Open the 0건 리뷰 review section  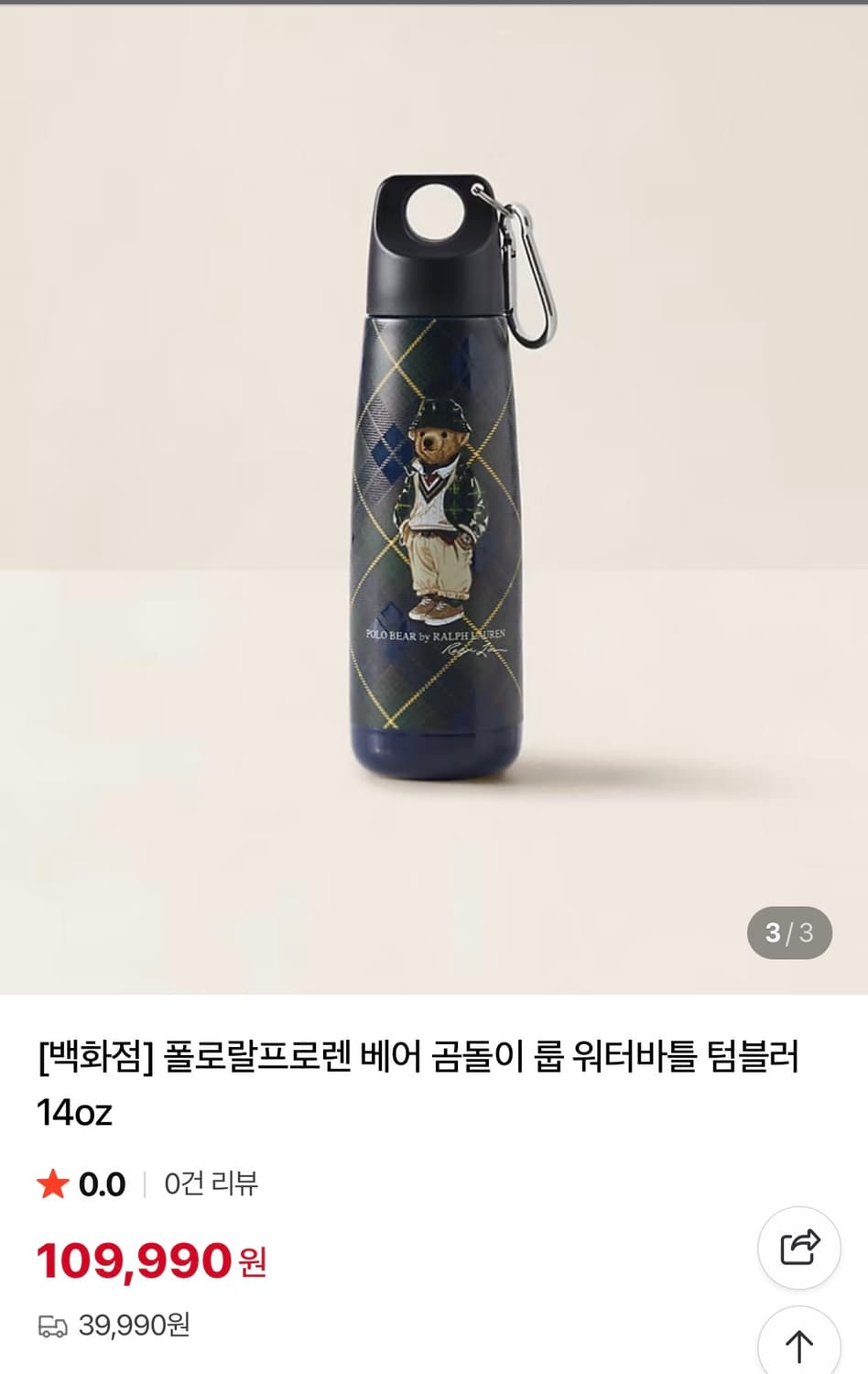point(209,1184)
